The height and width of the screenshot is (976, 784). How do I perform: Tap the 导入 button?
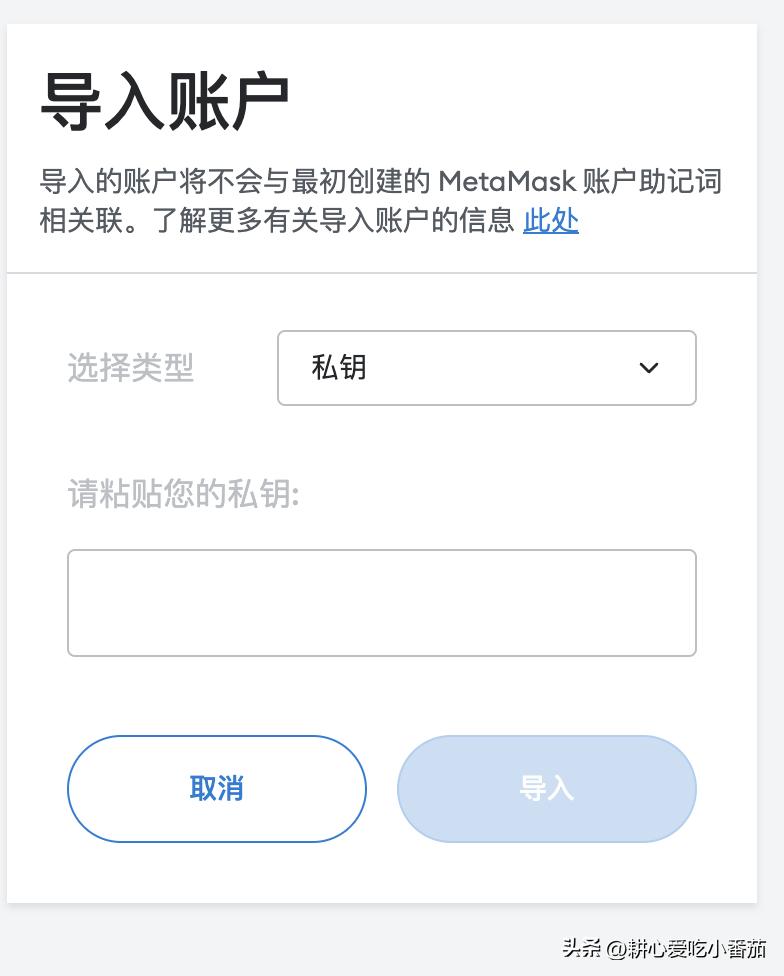click(546, 788)
